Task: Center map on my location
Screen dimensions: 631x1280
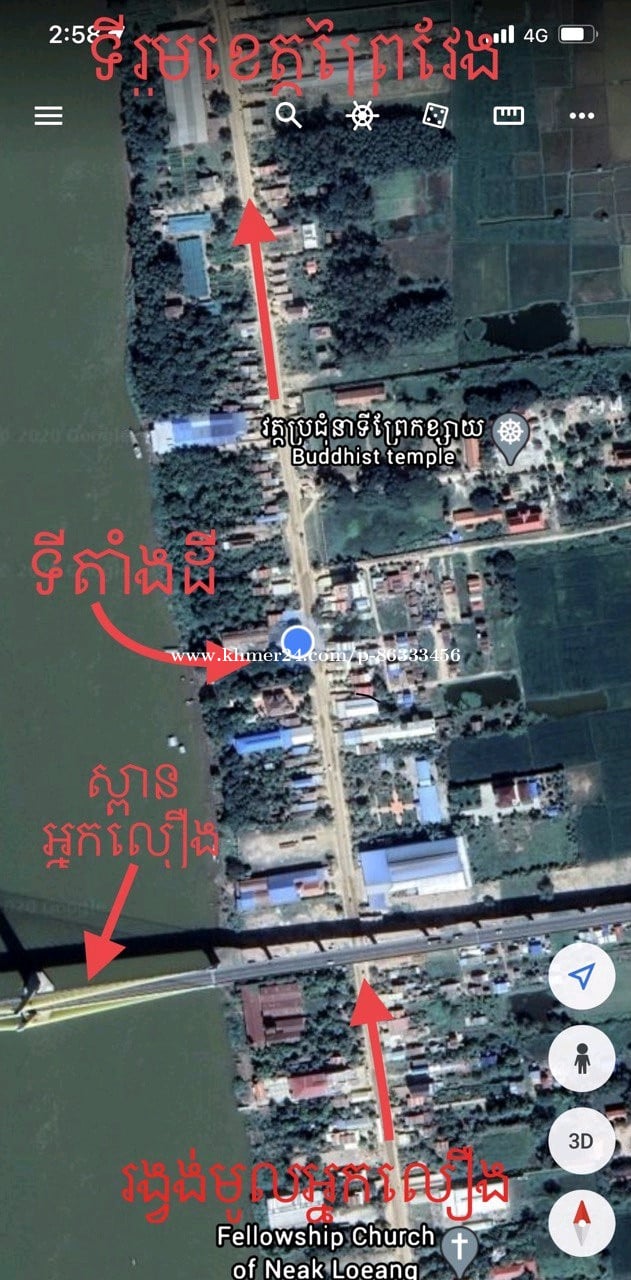Action: point(581,978)
